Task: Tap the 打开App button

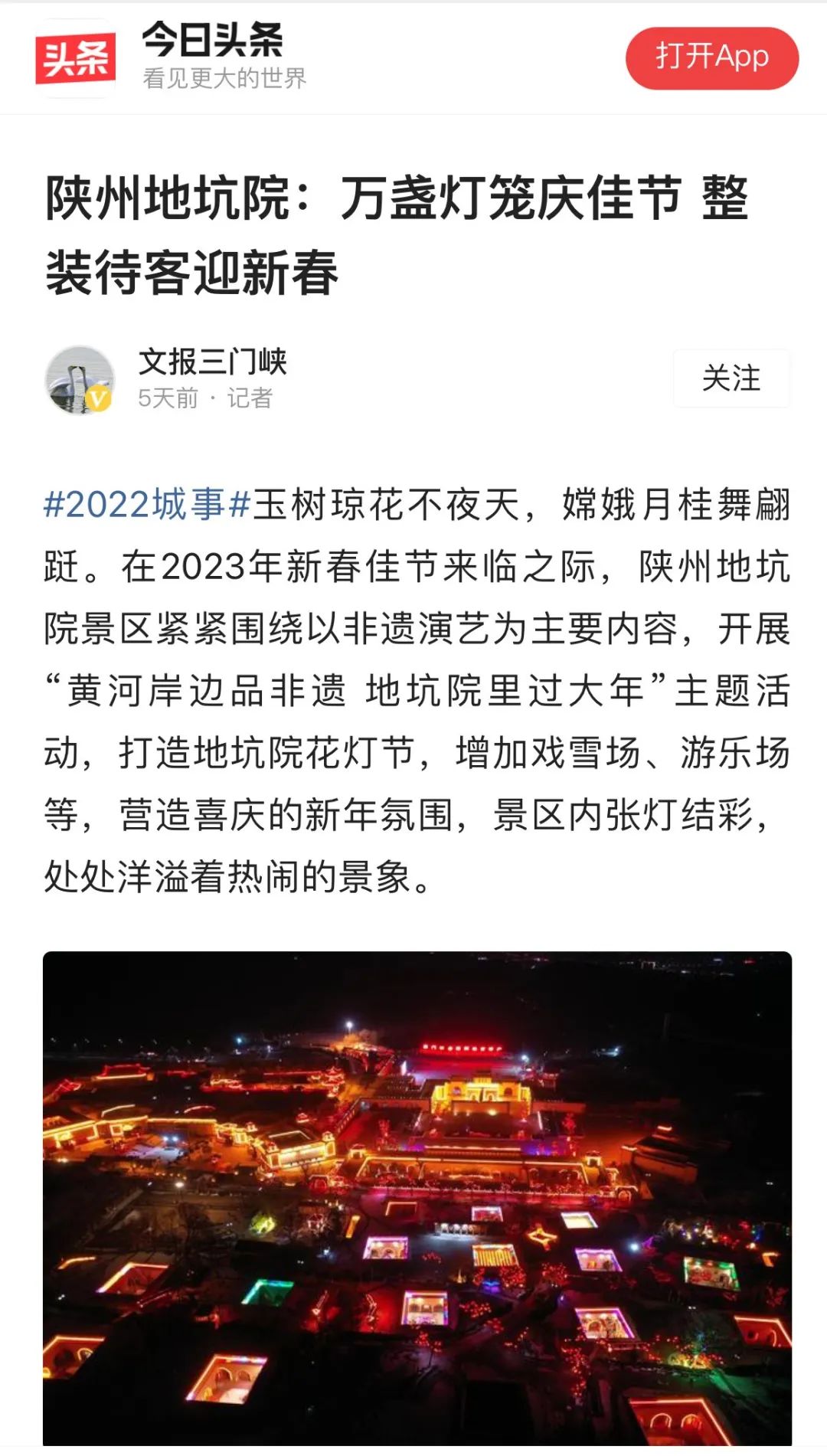Action: coord(712,58)
